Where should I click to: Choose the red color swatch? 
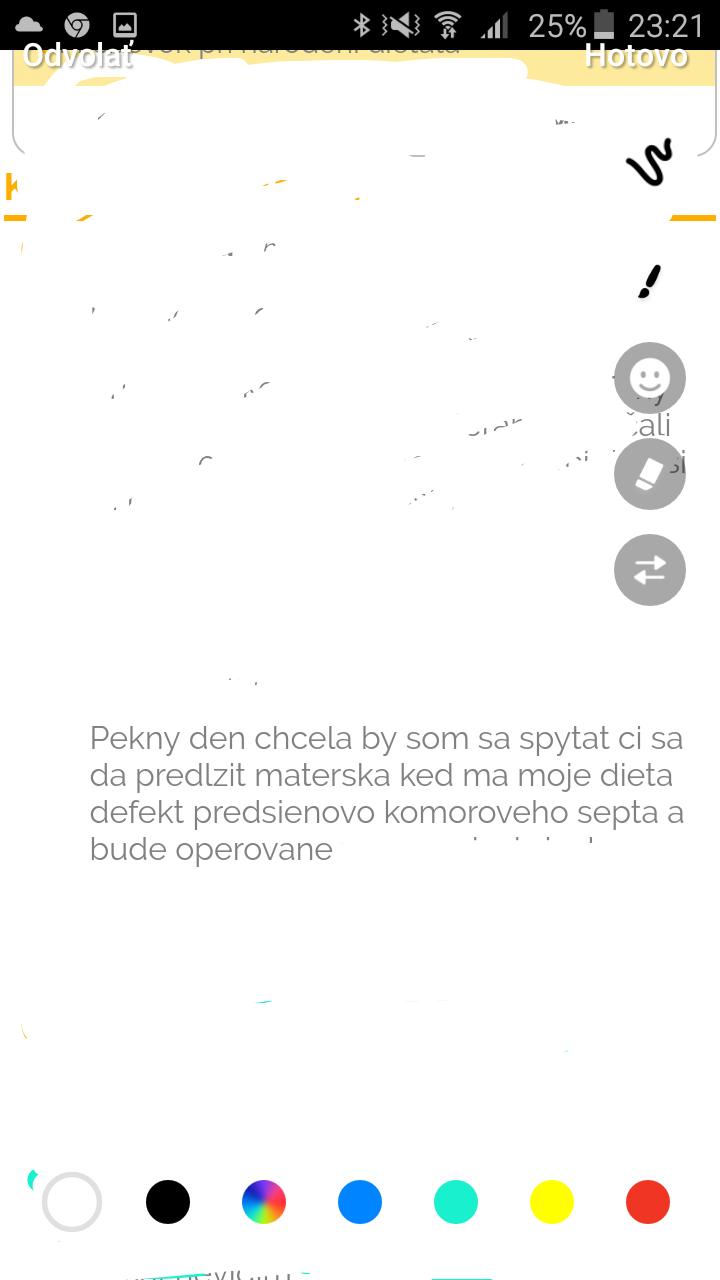(648, 1202)
